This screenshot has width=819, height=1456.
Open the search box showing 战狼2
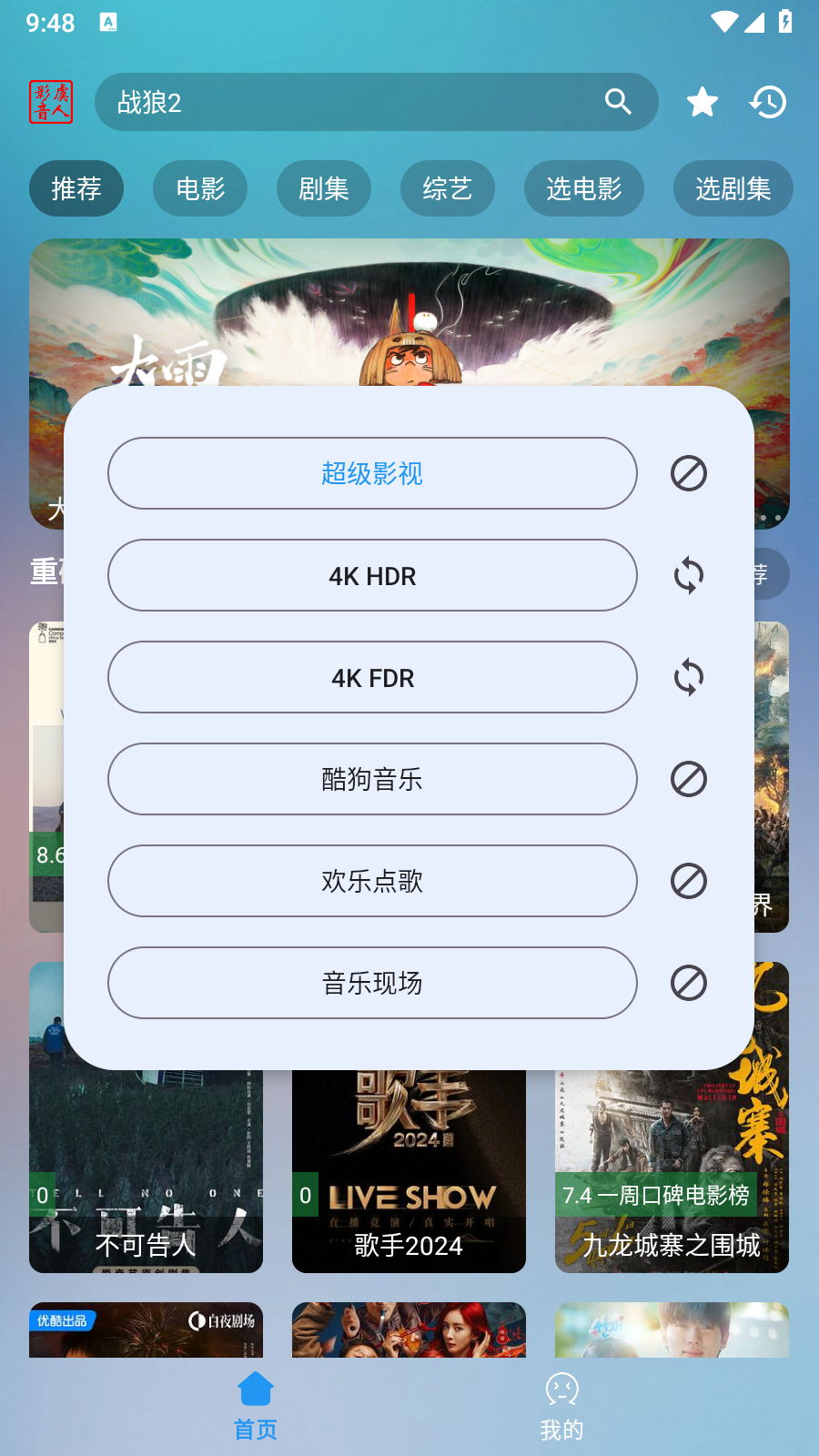[355, 102]
